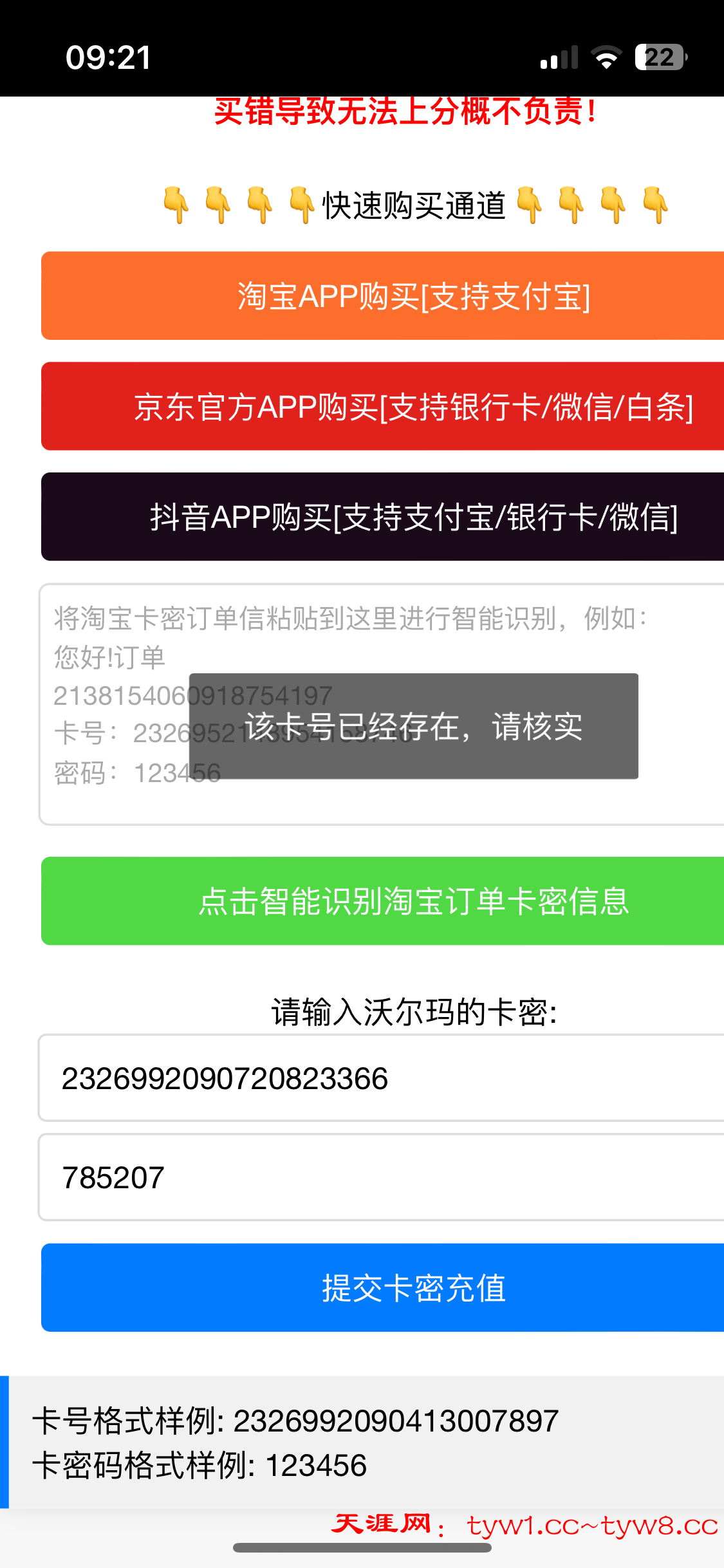This screenshot has width=724, height=1568.
Task: Tap the Wi-Fi icon in the status bar
Action: (x=607, y=57)
